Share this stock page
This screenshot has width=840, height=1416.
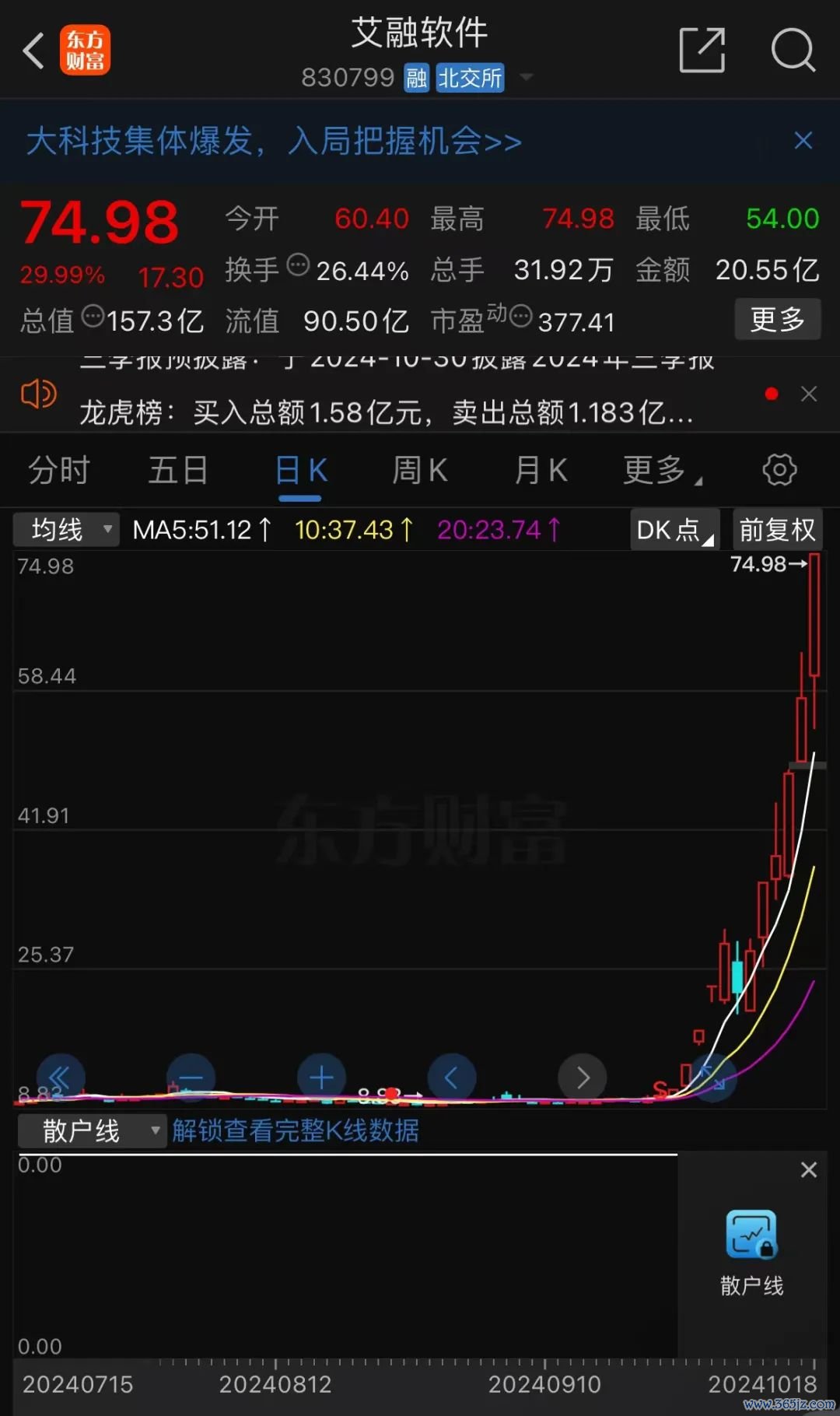702,50
